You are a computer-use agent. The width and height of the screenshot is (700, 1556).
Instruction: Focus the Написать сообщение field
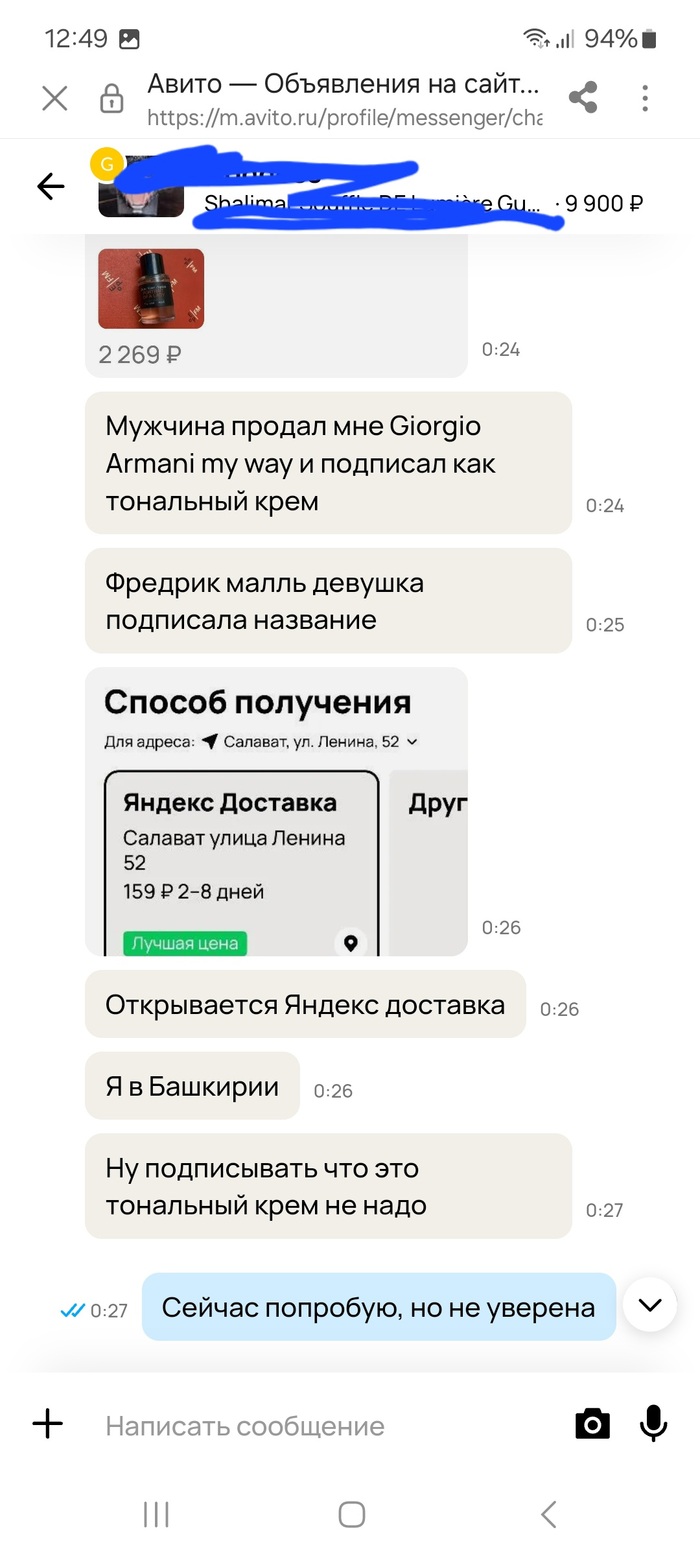click(320, 1425)
